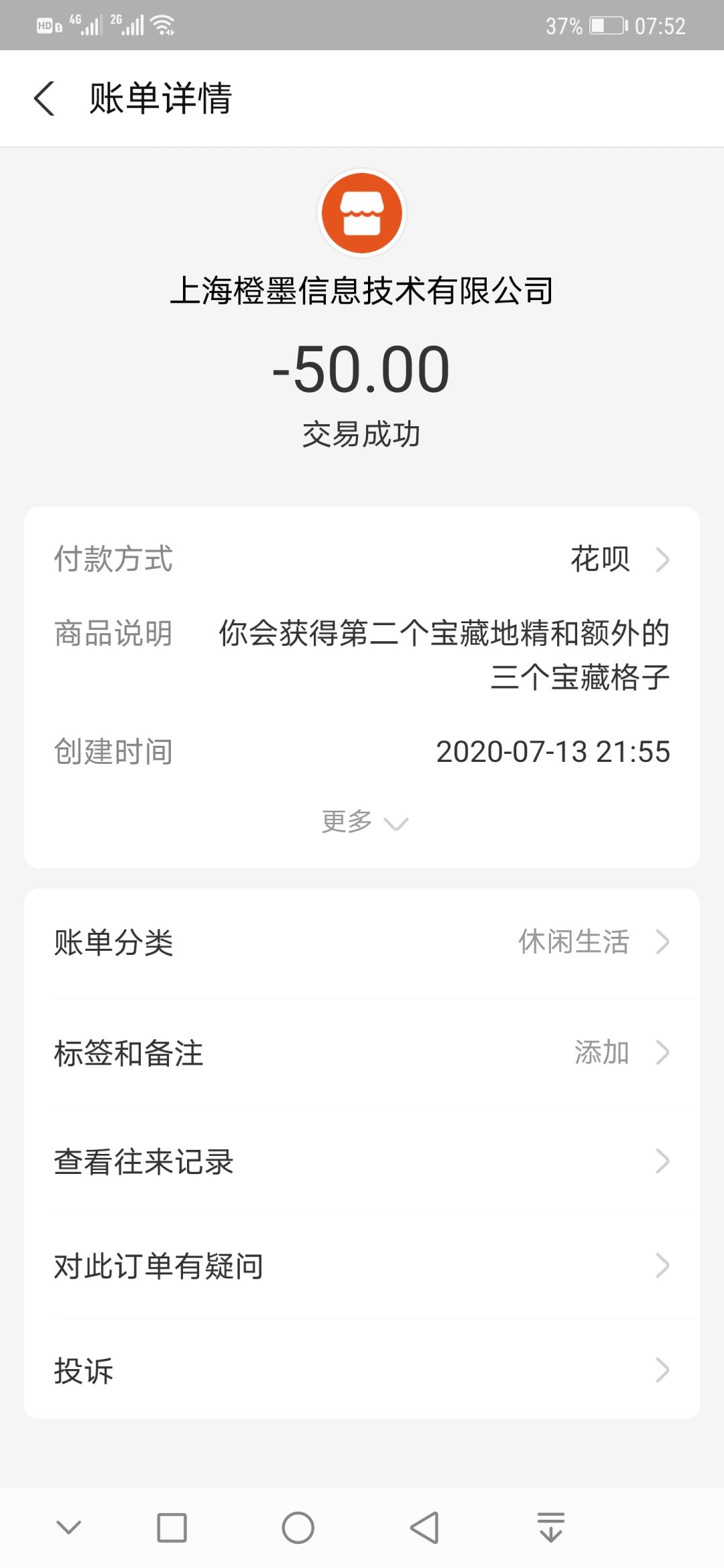Expand 更多 transaction details
This screenshot has width=724, height=1568.
coord(363,822)
